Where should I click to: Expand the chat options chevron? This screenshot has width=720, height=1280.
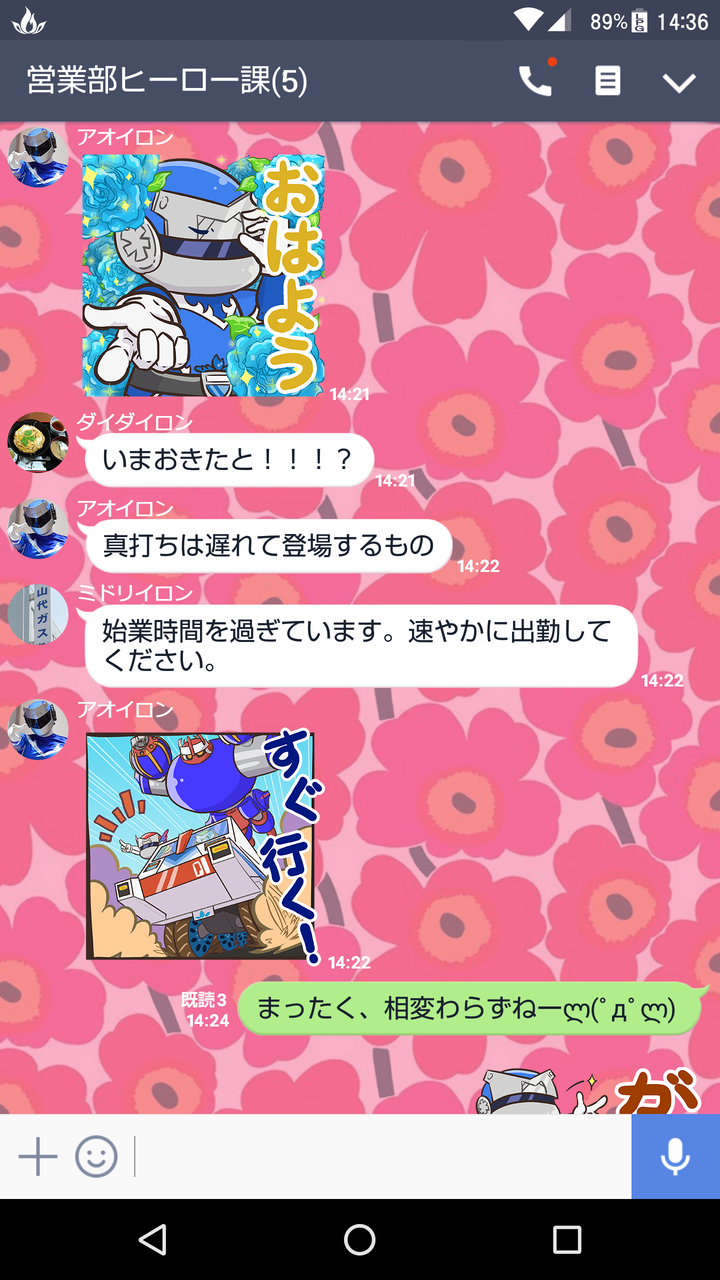tap(679, 82)
